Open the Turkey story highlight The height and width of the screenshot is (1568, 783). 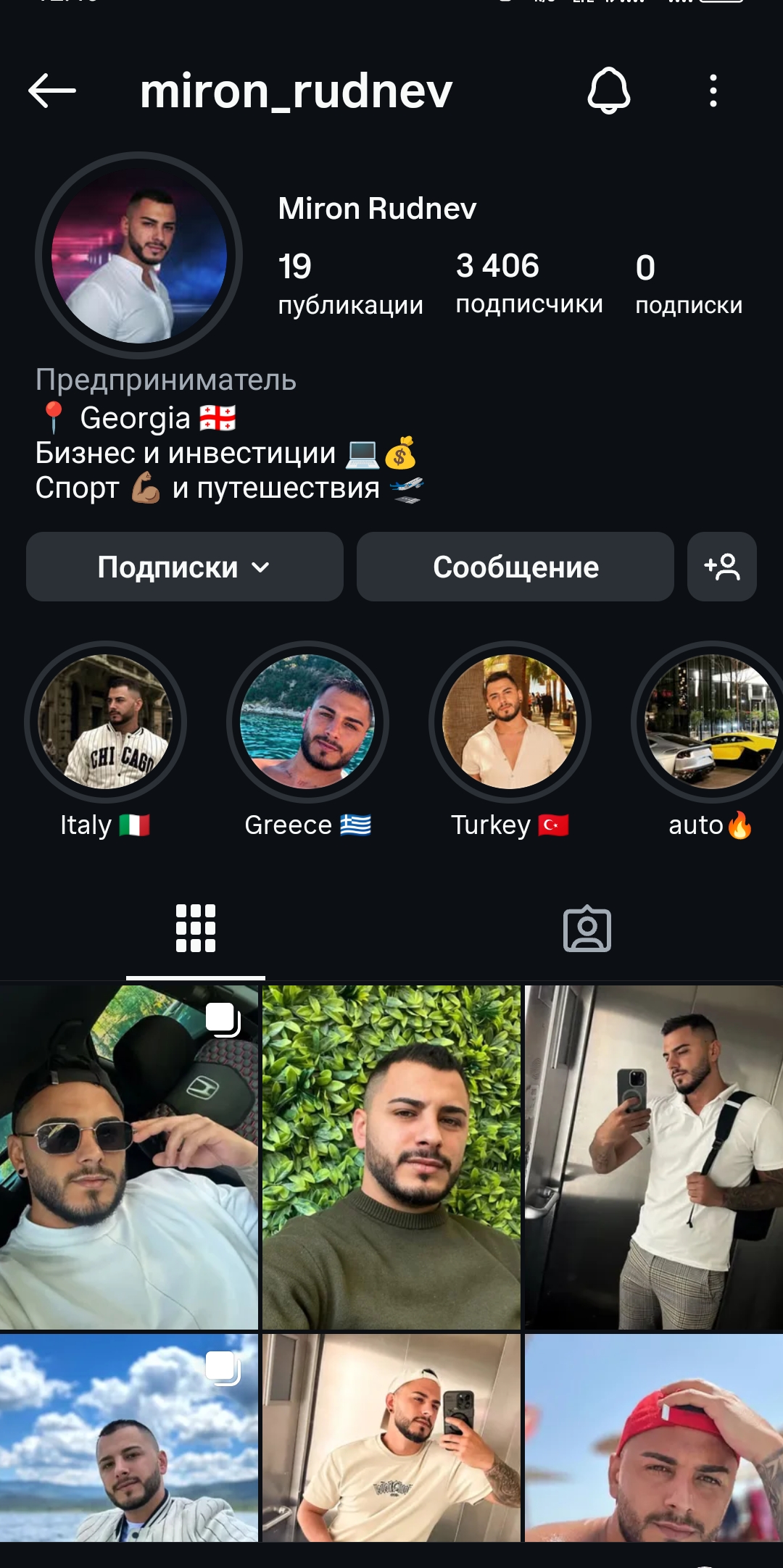[x=510, y=722]
